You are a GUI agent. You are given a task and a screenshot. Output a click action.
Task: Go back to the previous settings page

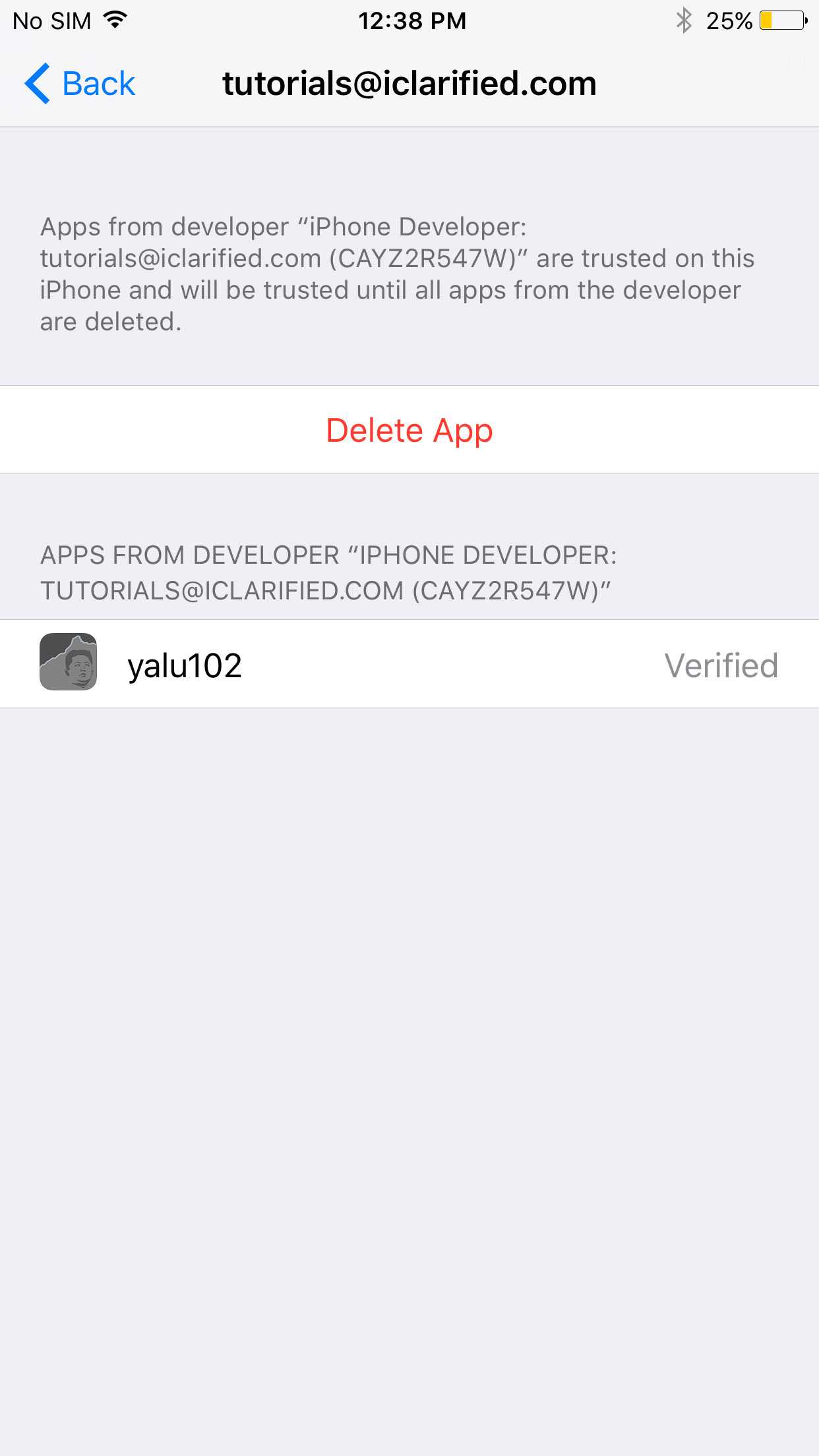(80, 84)
